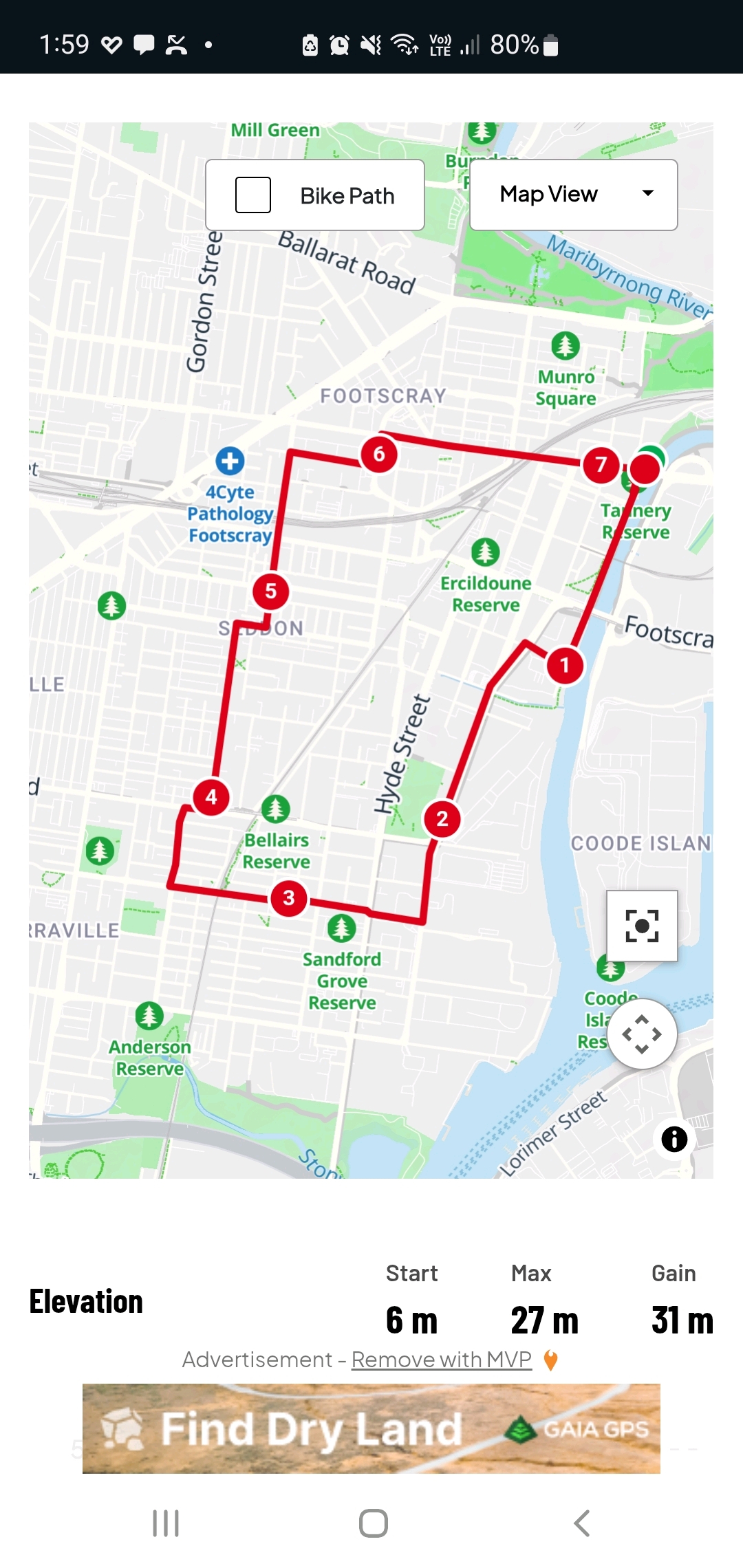This screenshot has width=743, height=1568.
Task: Open the recent apps view
Action: pos(166,1523)
